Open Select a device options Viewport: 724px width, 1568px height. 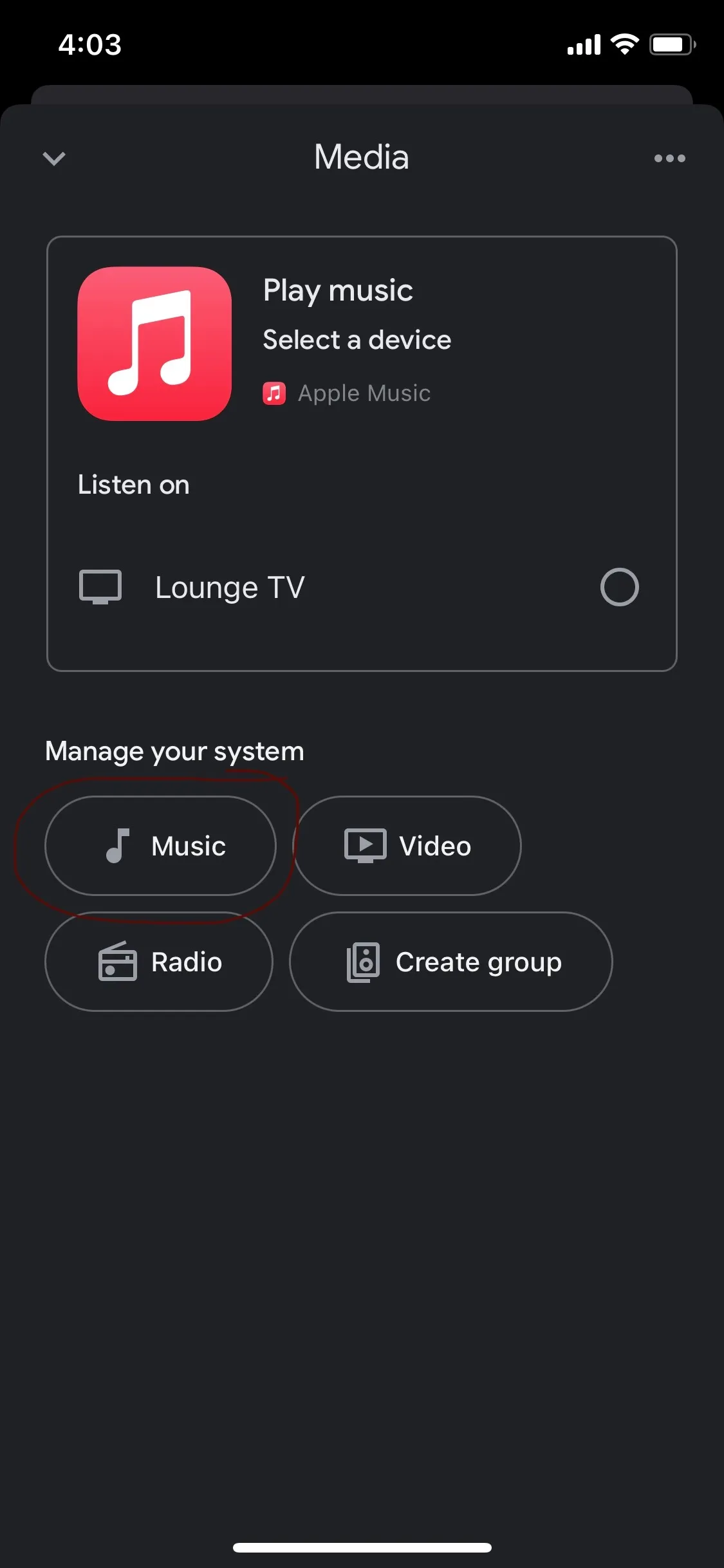pyautogui.click(x=357, y=339)
